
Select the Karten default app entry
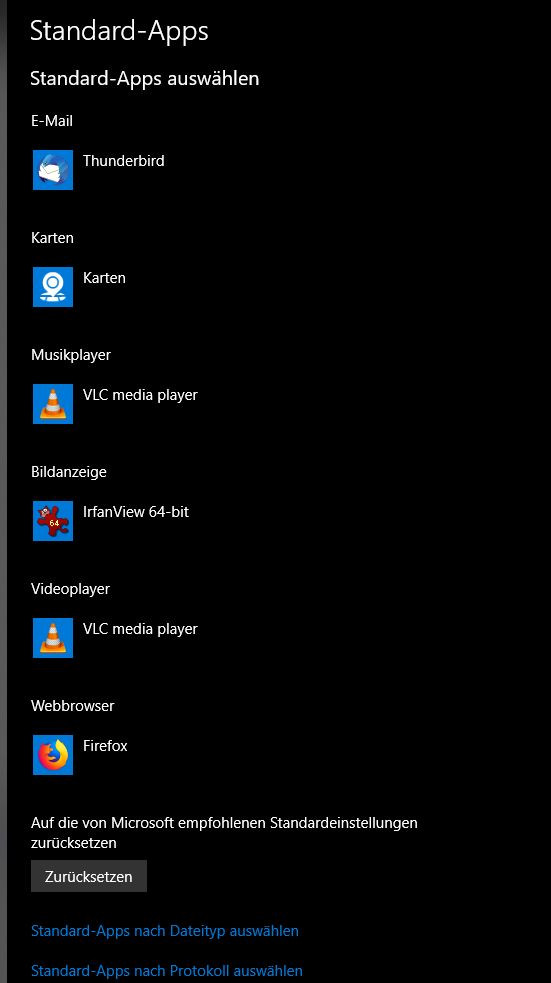80,286
